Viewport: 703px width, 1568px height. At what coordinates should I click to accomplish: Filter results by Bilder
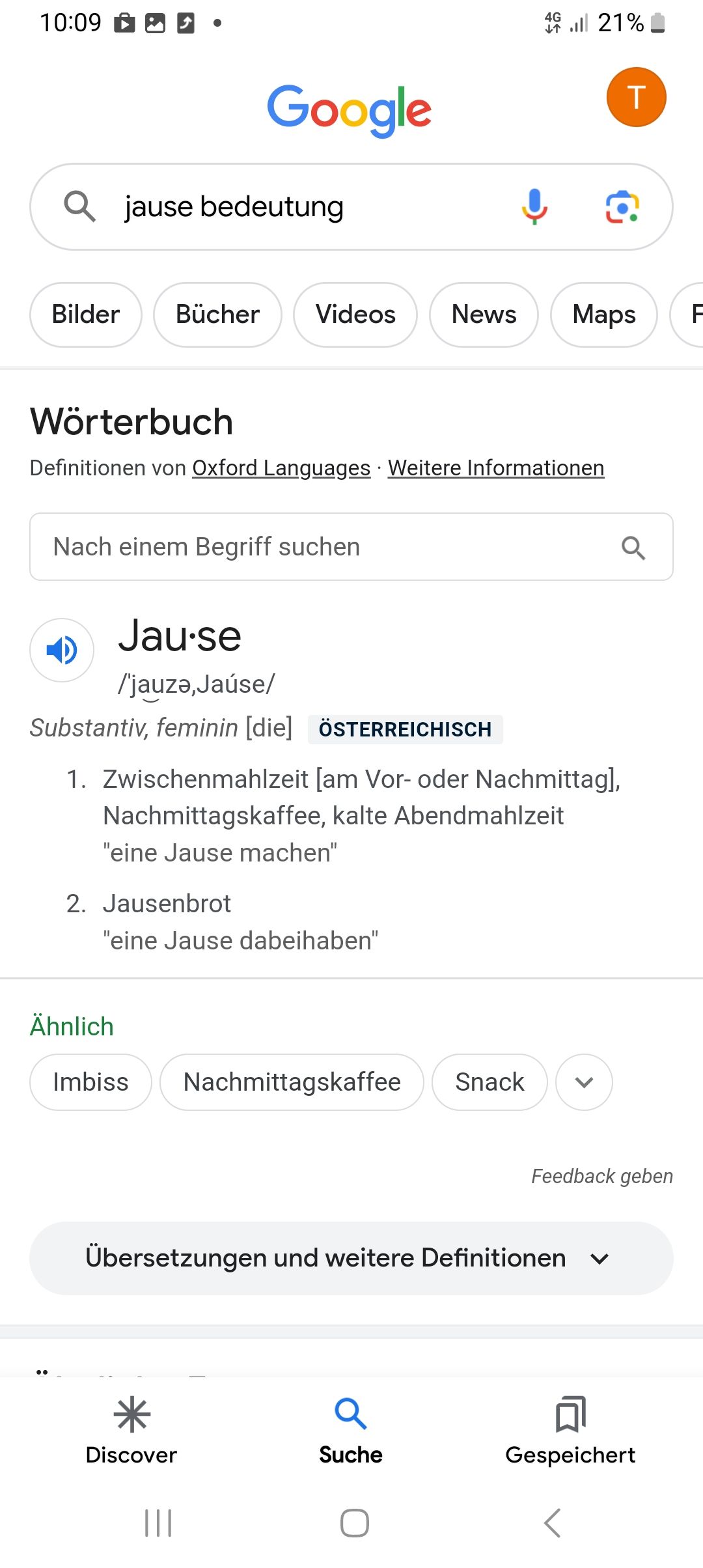point(85,315)
